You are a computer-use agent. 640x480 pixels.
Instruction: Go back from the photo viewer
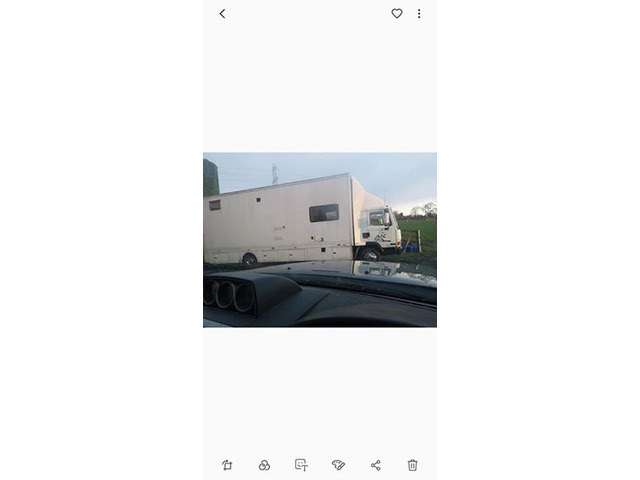[222, 14]
